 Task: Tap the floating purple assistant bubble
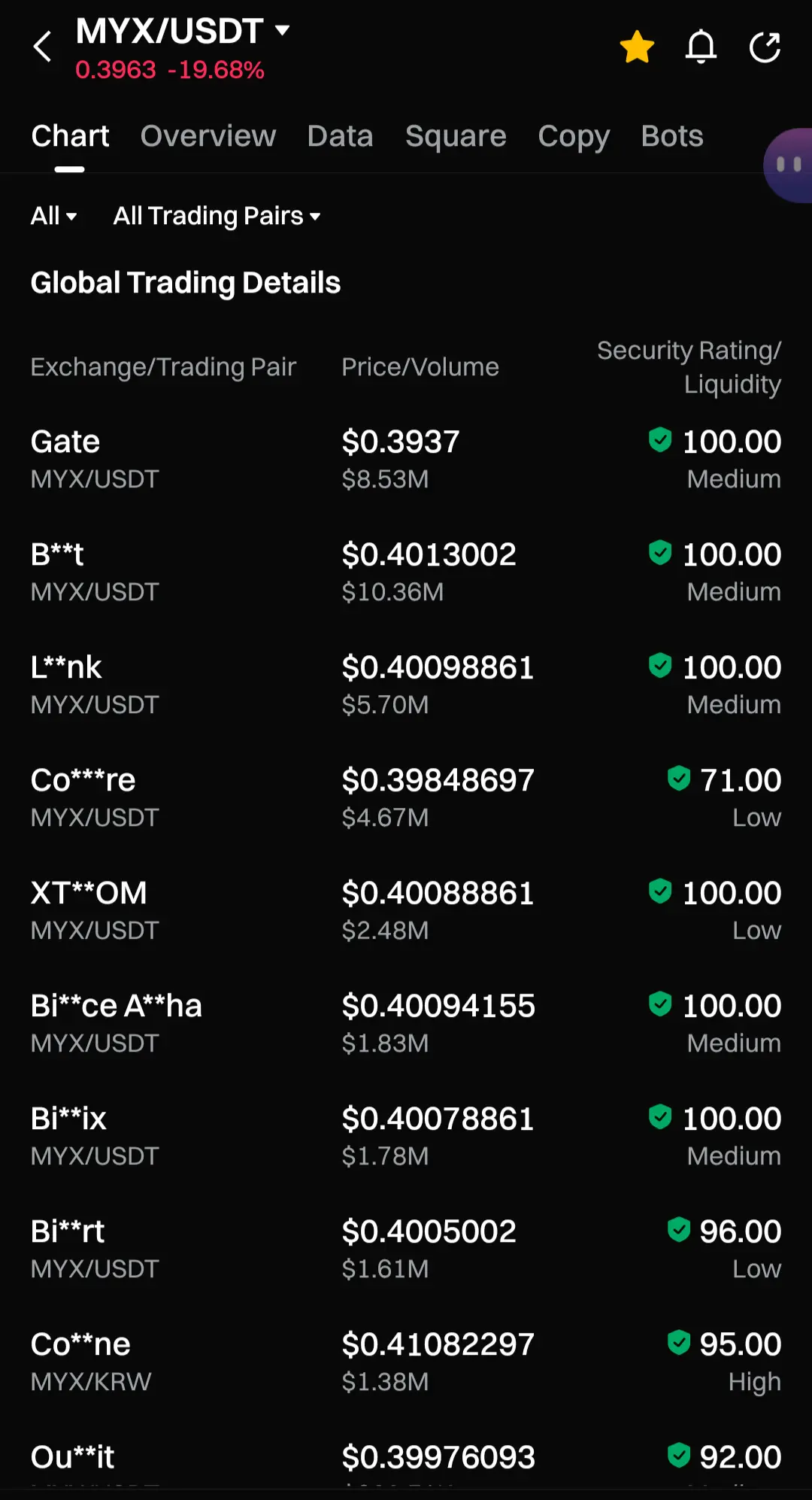tap(789, 165)
